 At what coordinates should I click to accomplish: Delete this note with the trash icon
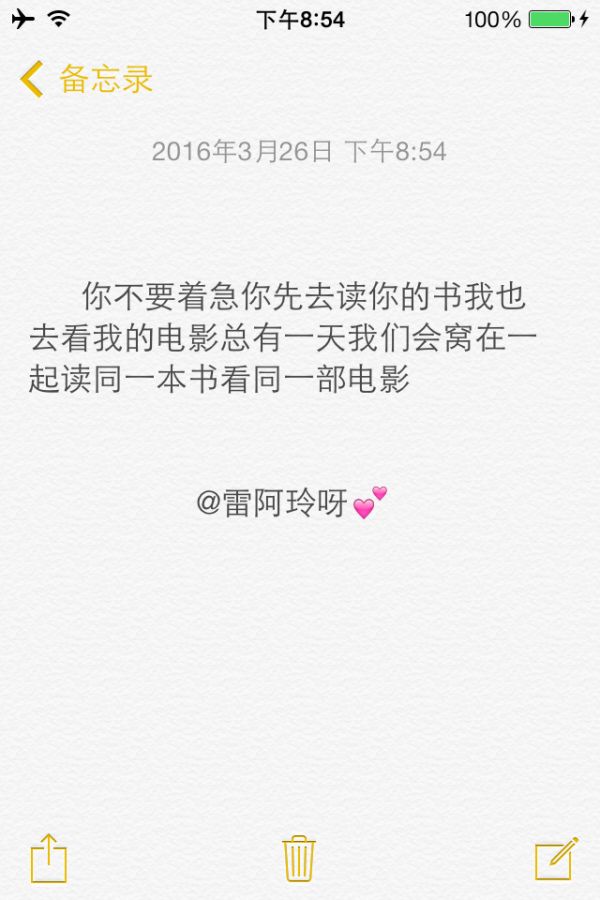[299, 858]
